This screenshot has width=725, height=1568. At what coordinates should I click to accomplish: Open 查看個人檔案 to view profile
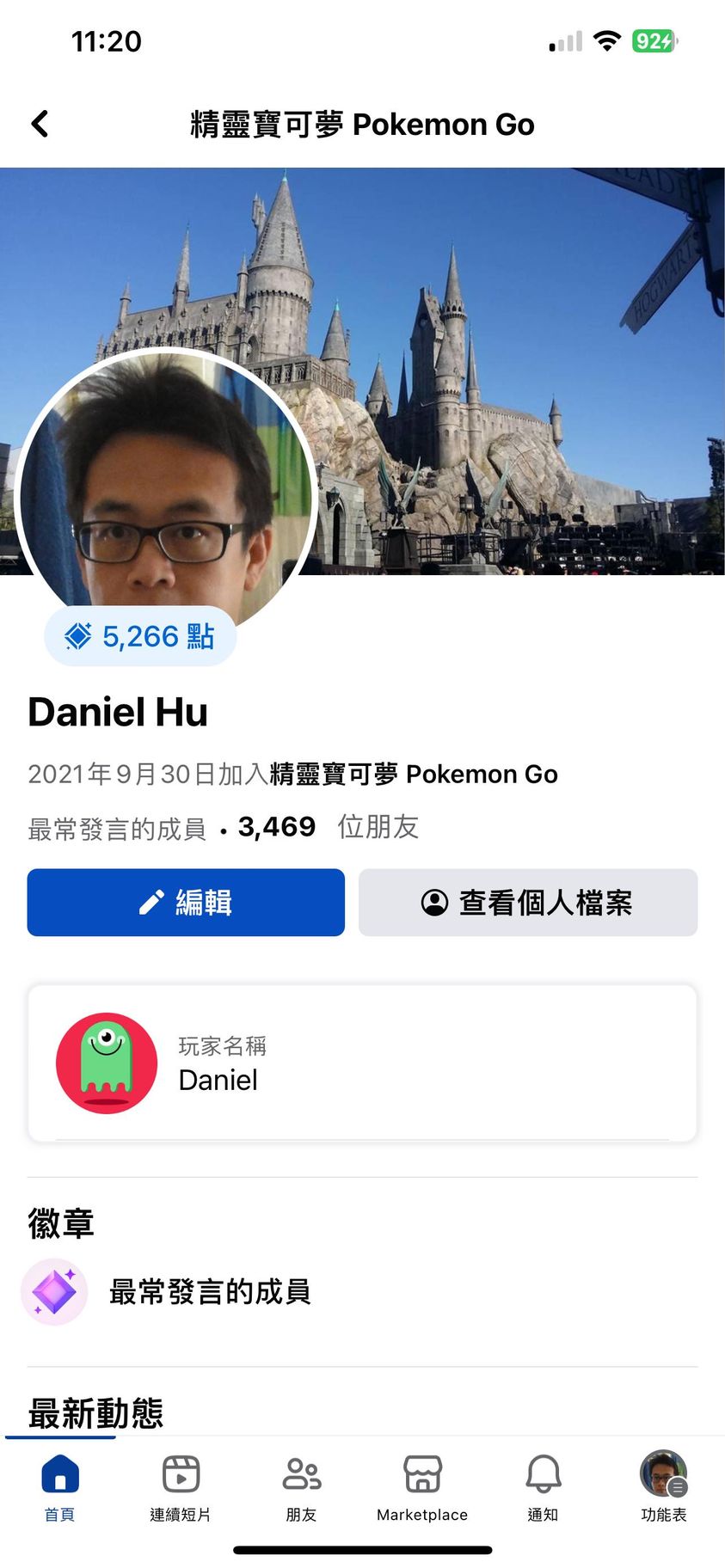(x=527, y=903)
